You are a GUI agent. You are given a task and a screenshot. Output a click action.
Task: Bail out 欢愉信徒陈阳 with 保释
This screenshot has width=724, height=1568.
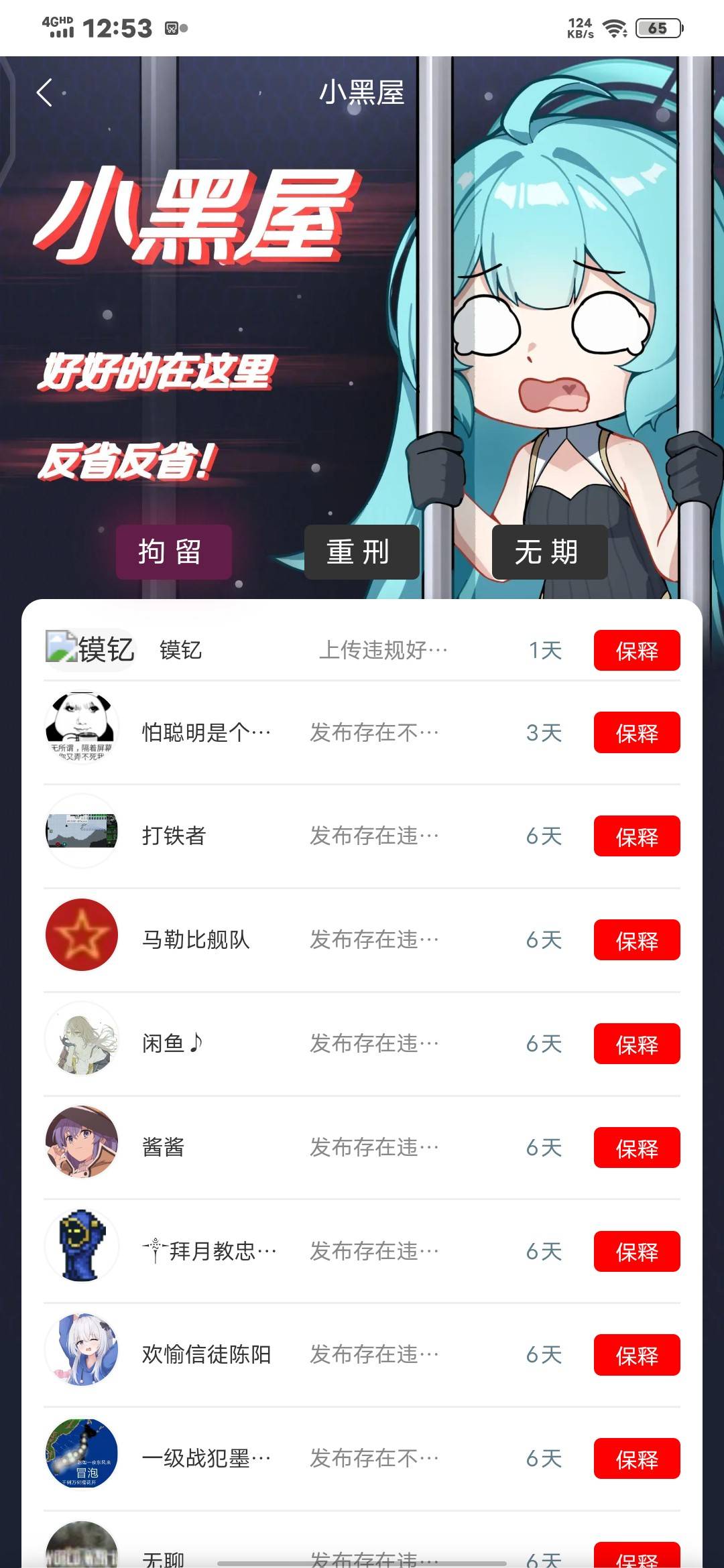636,1355
